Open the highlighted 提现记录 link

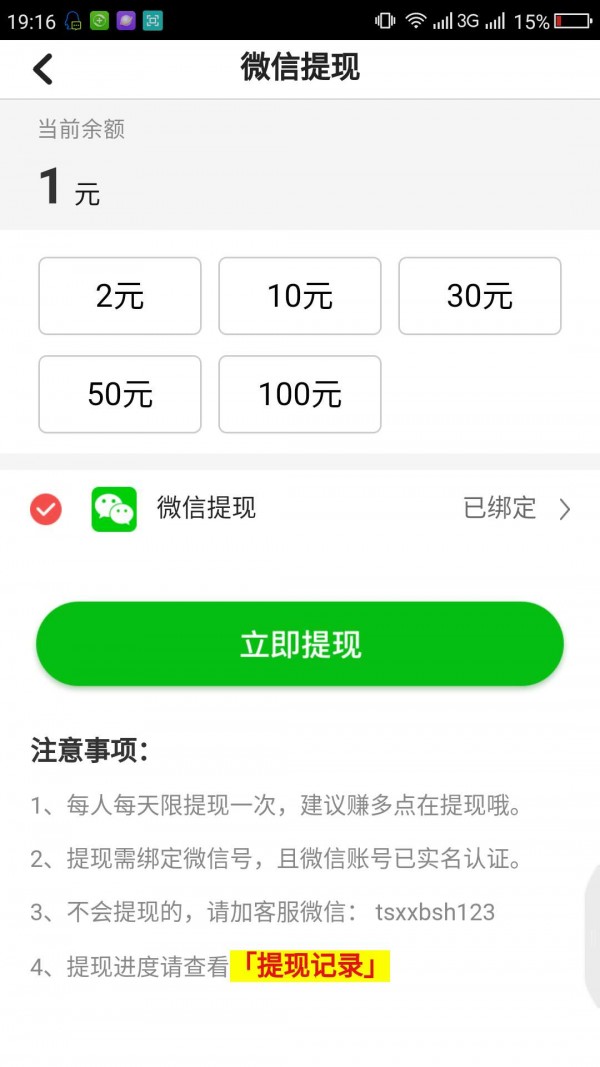coord(310,966)
